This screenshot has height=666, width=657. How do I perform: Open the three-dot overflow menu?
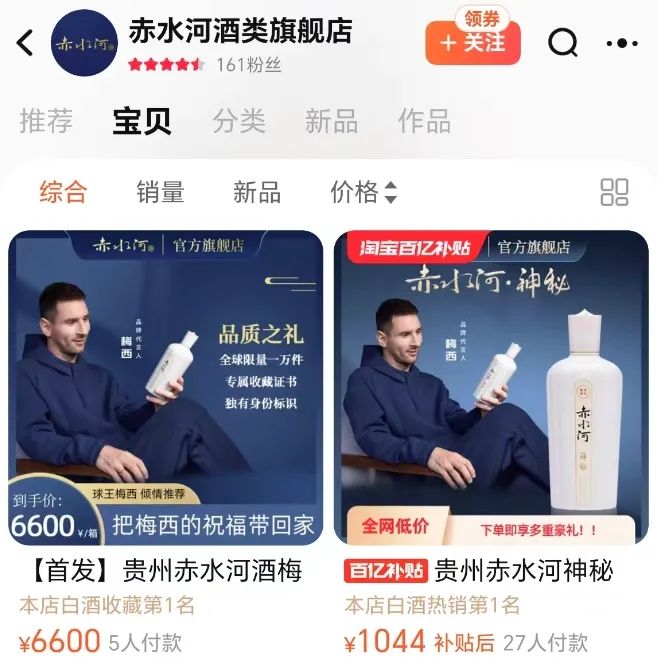click(x=621, y=43)
